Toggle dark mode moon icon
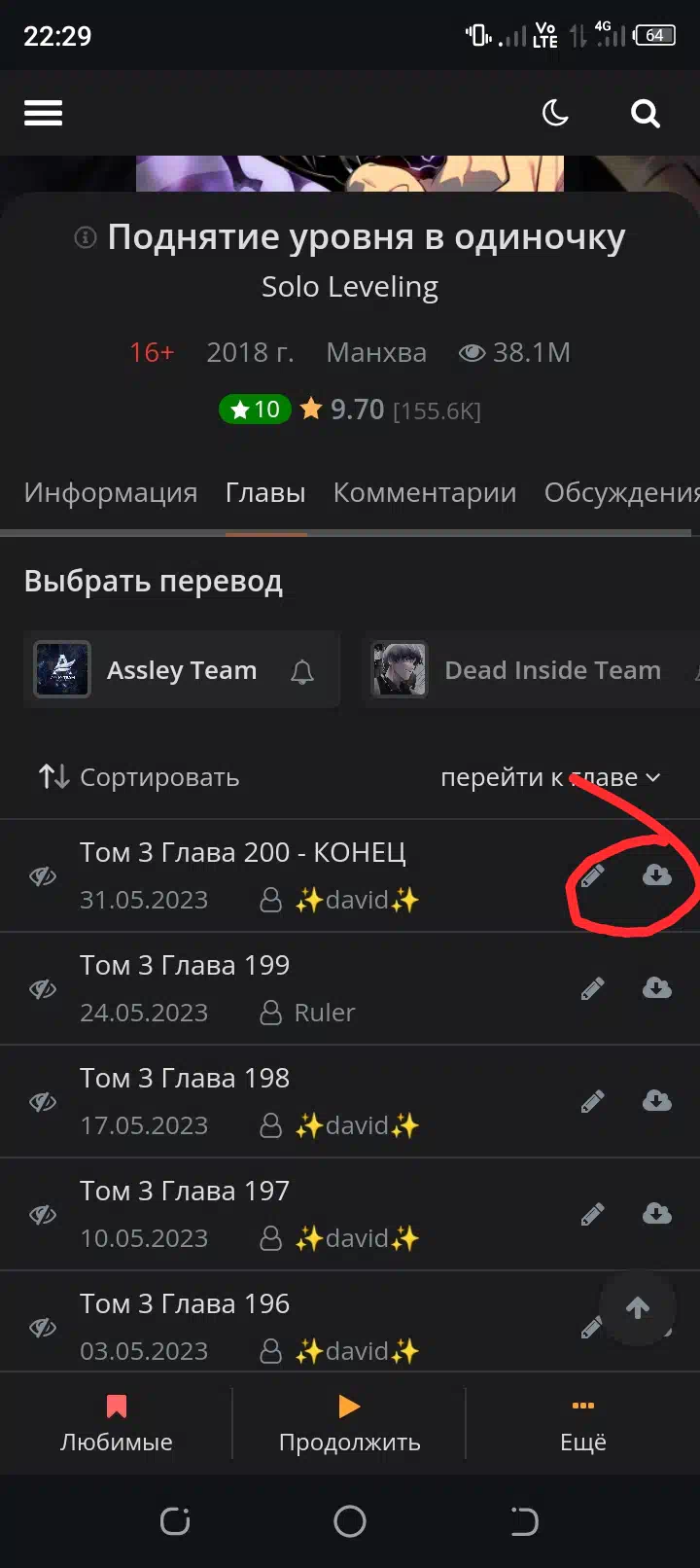The height and width of the screenshot is (1568, 700). (555, 113)
